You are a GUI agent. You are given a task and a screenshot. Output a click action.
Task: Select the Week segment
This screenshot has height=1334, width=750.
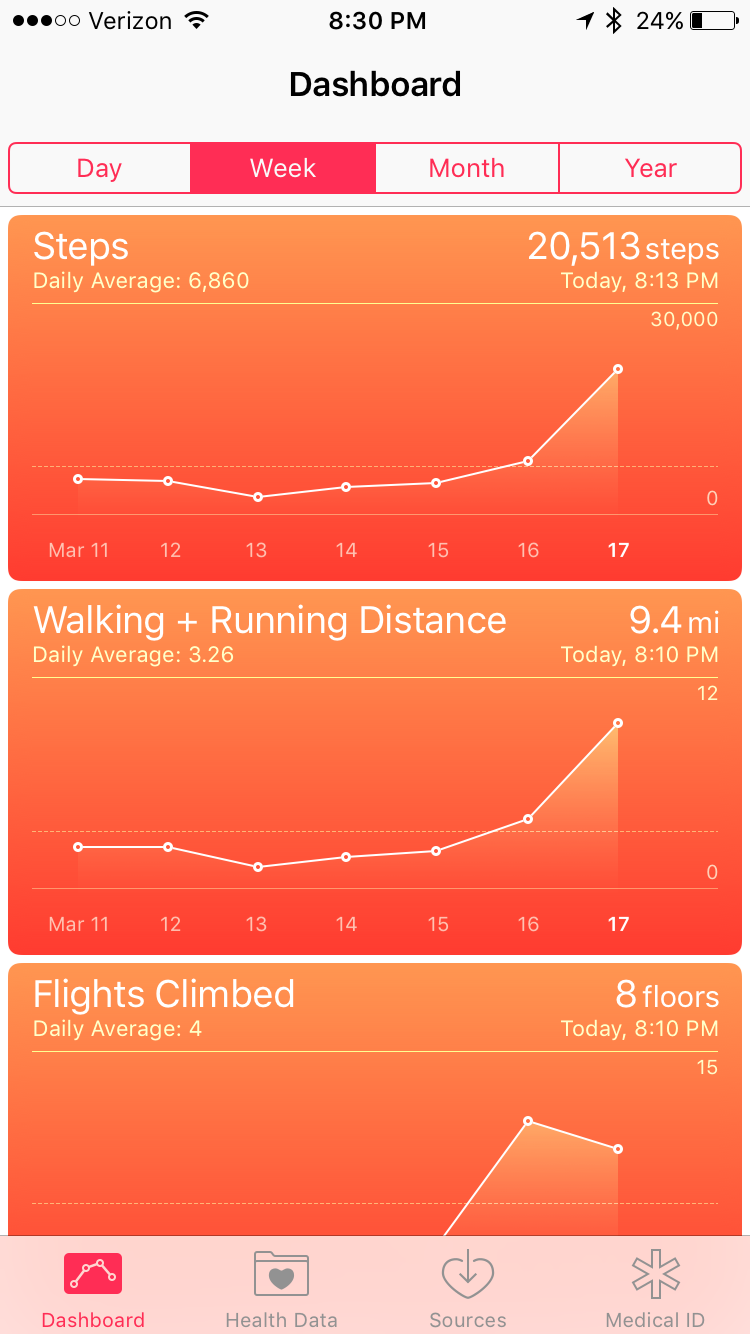pos(283,168)
